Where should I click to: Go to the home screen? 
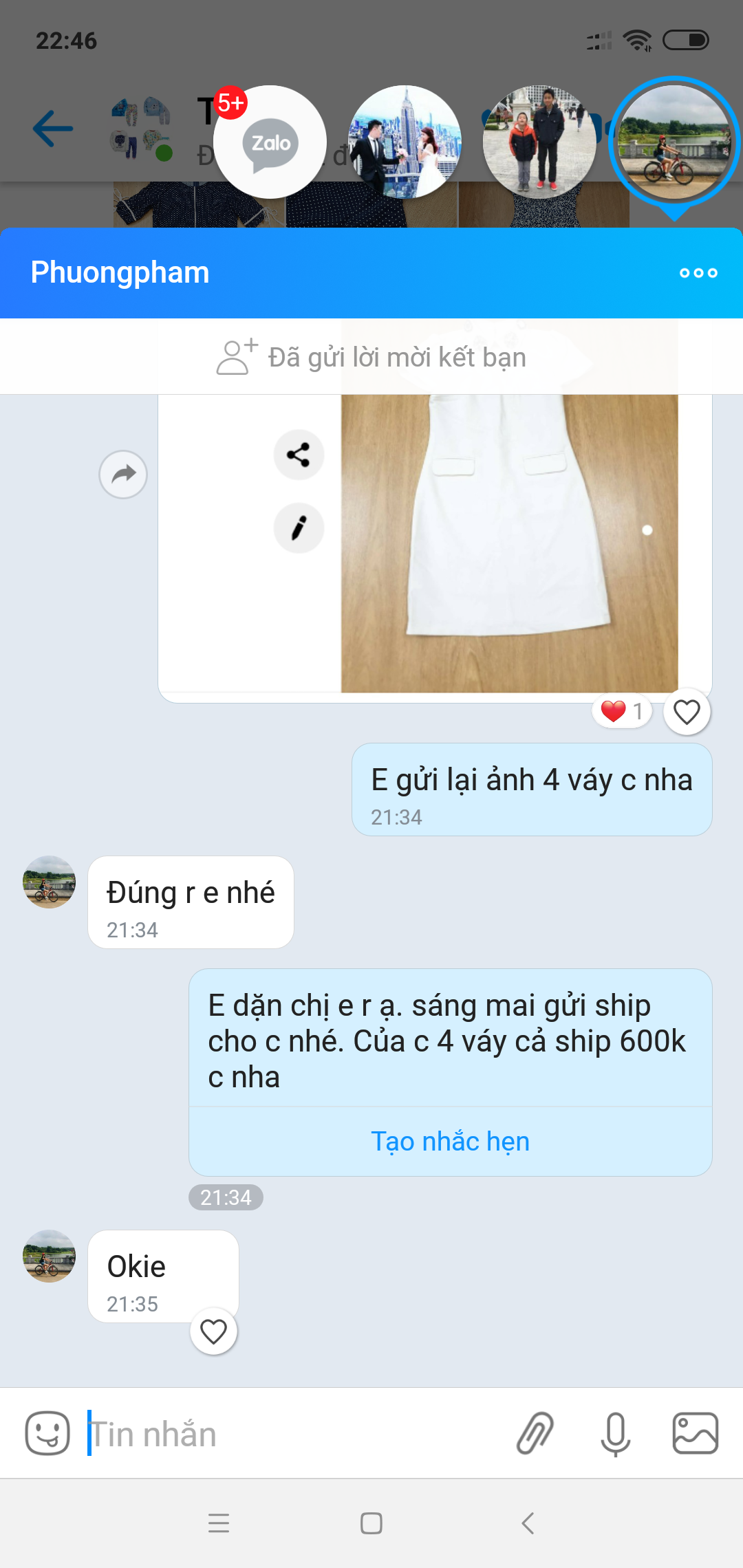pyautogui.click(x=371, y=1523)
